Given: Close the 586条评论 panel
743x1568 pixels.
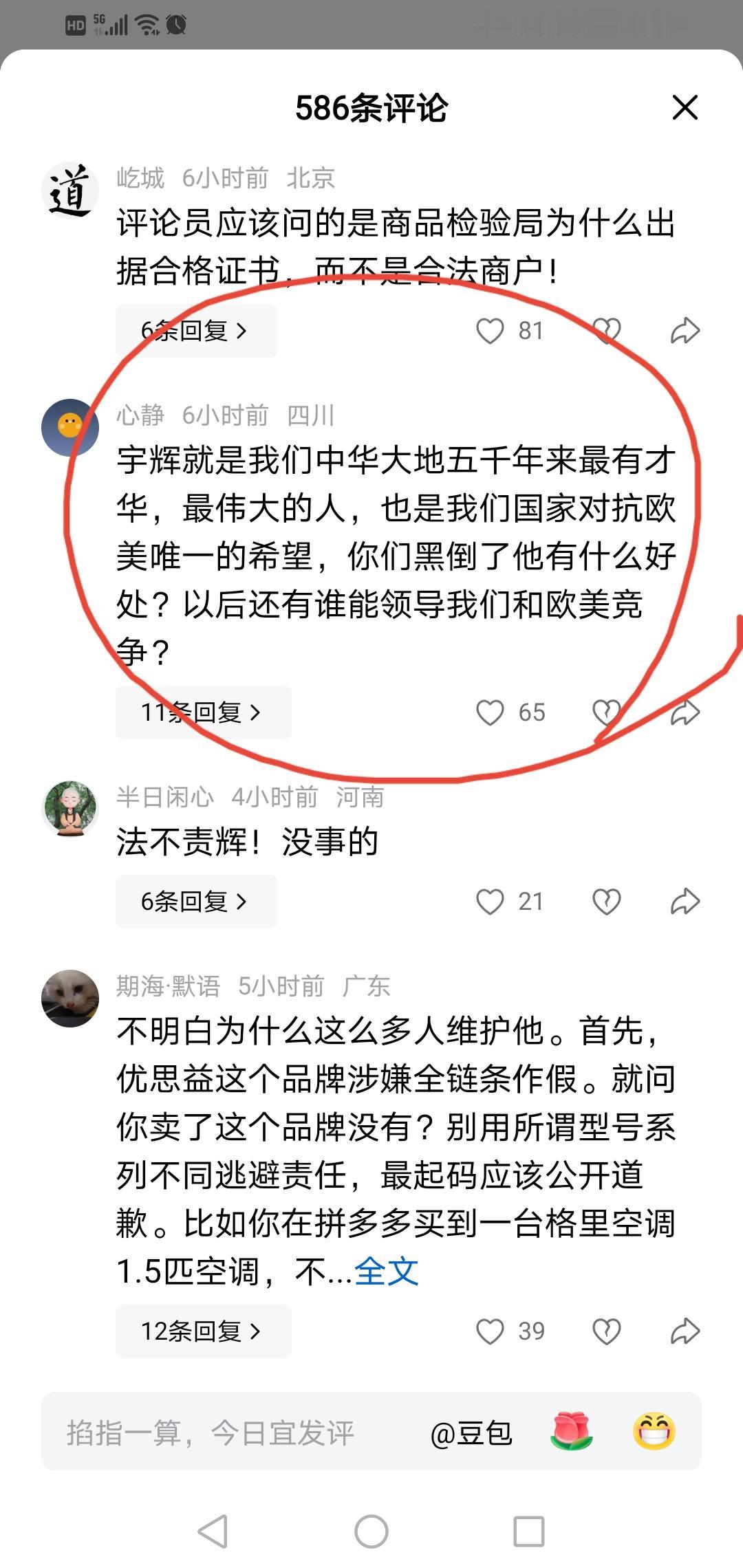Looking at the screenshot, I should 684,109.
